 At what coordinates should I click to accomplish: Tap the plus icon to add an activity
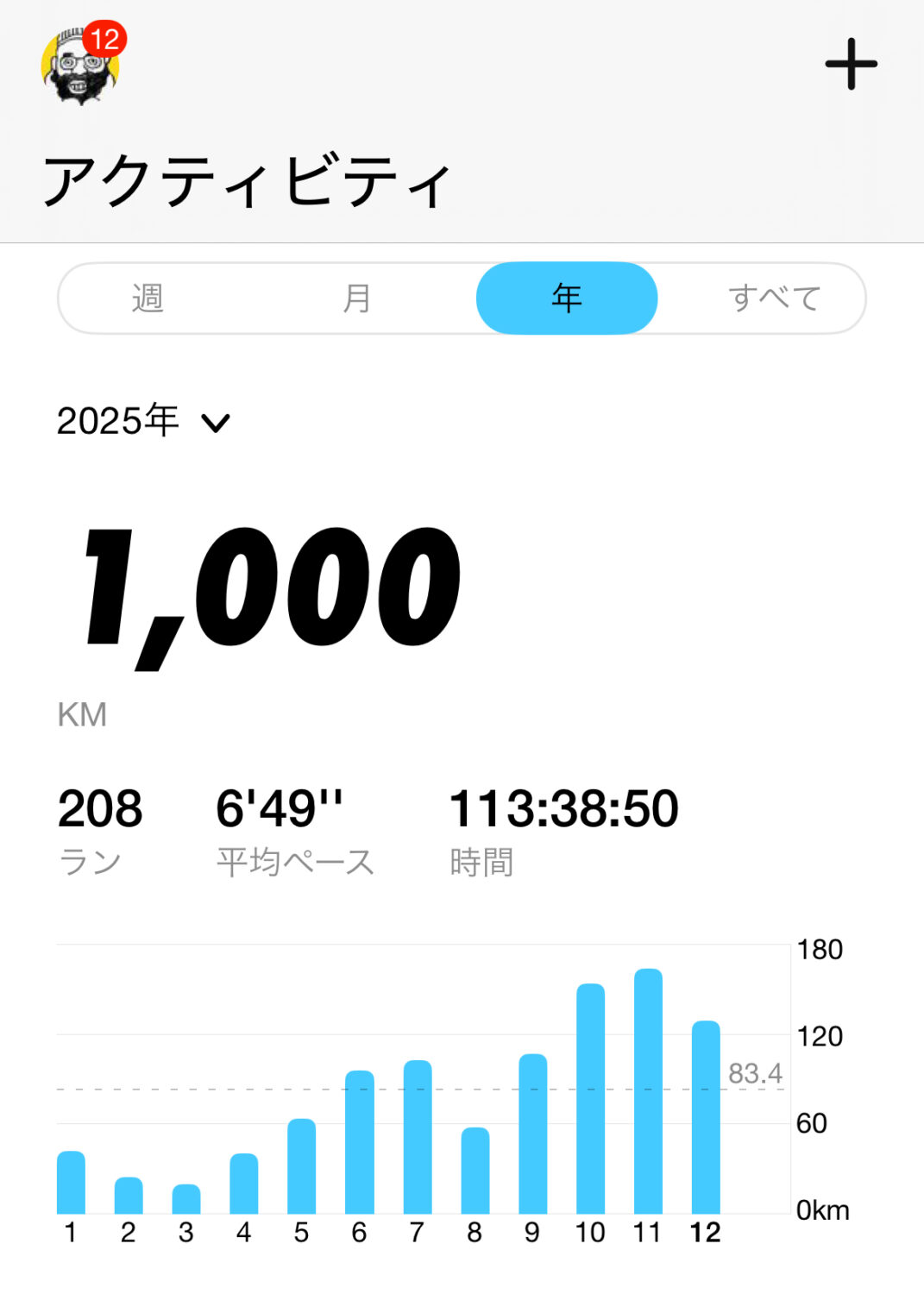point(851,64)
